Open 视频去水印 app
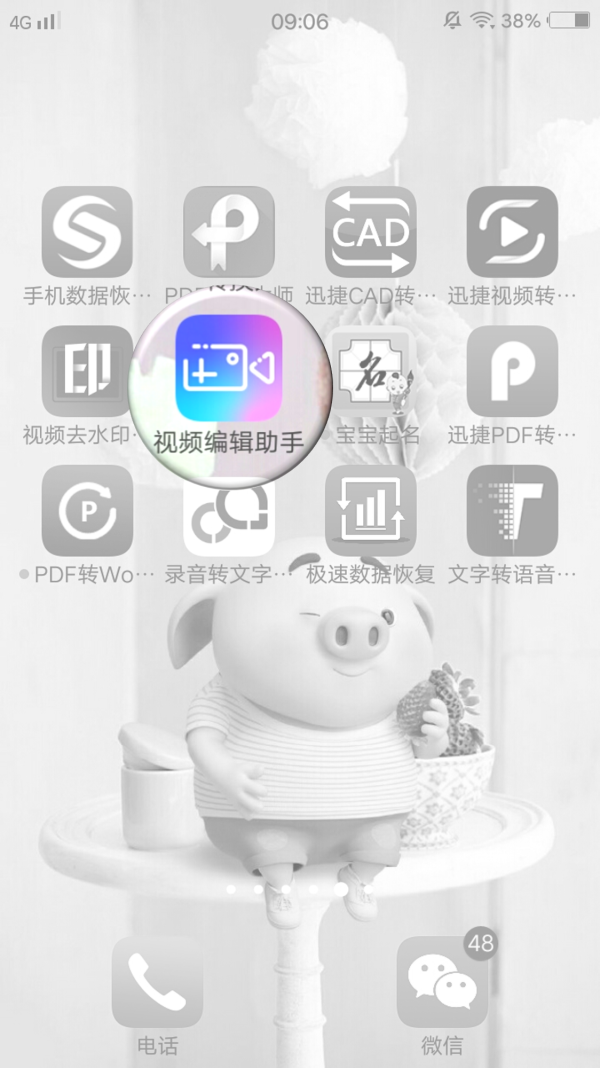This screenshot has height=1068, width=600. [x=87, y=371]
